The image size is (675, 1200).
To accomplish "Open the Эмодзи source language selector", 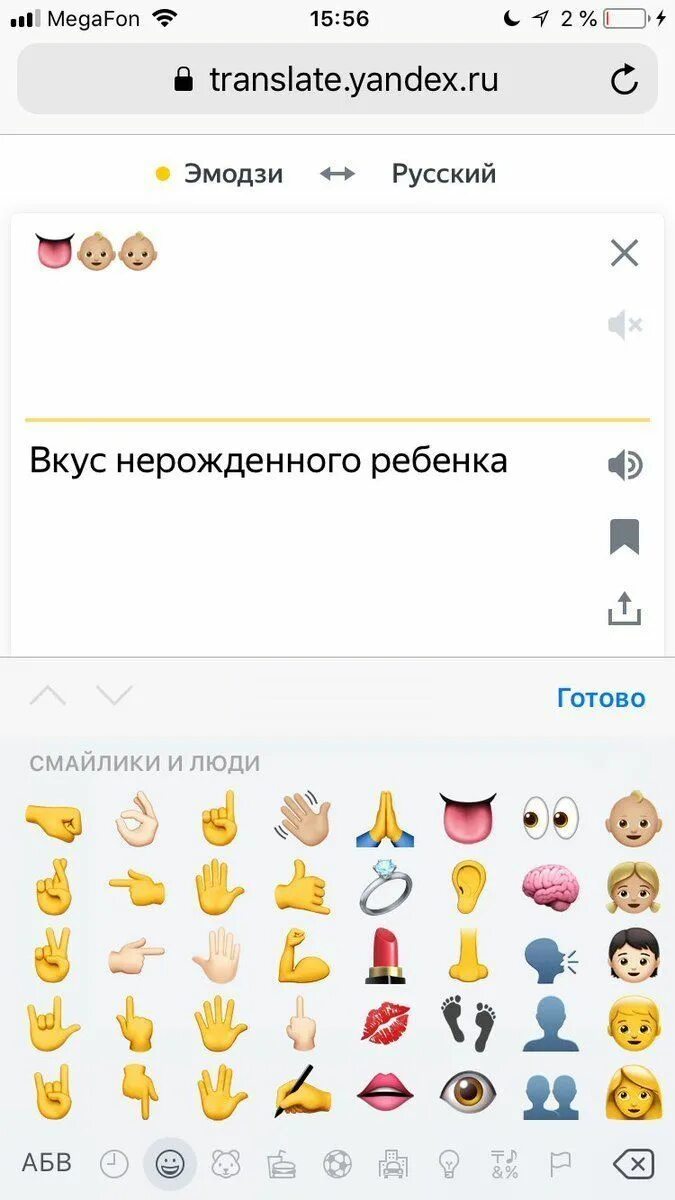I will coord(220,174).
